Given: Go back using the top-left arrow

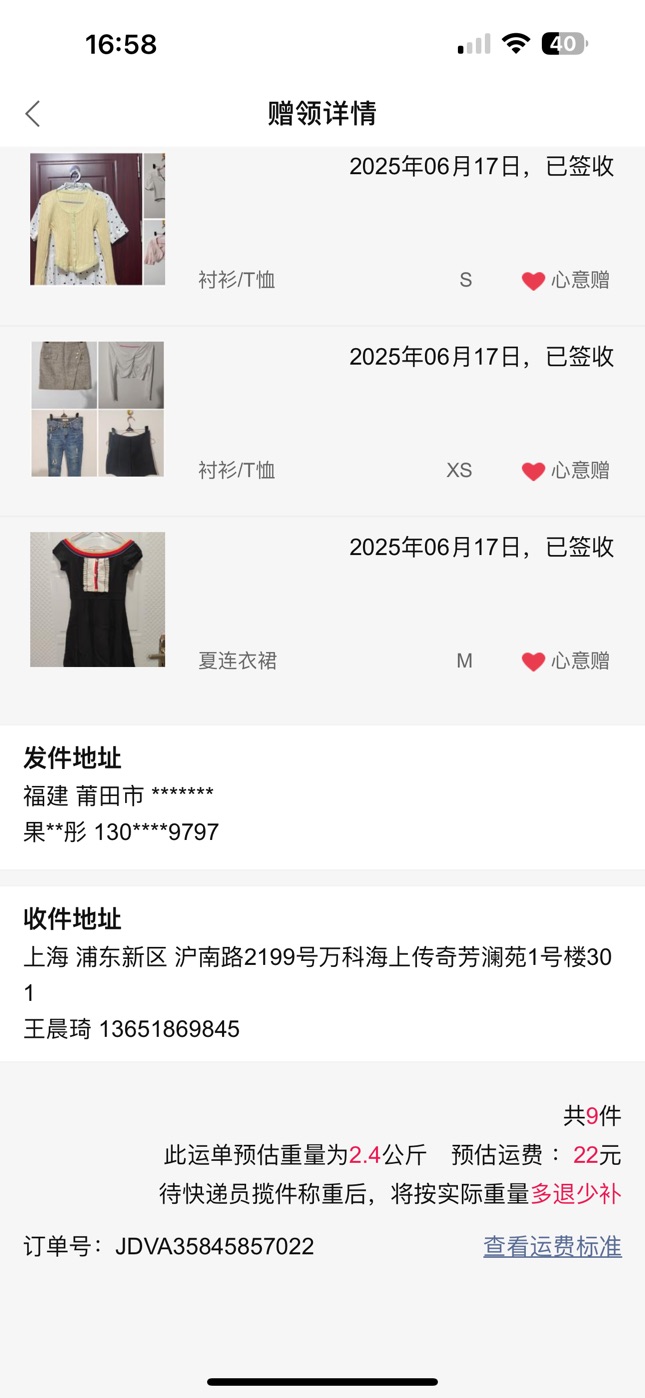Looking at the screenshot, I should (33, 113).
